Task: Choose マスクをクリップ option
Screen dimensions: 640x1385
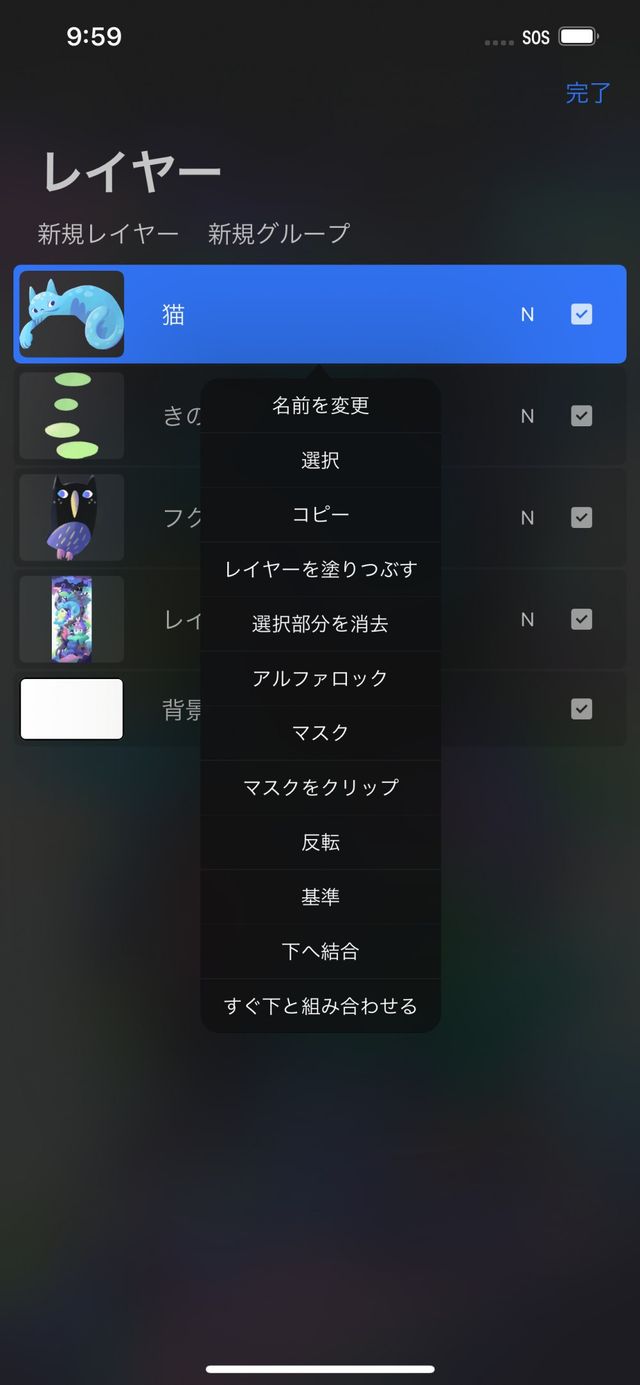Action: [x=320, y=787]
